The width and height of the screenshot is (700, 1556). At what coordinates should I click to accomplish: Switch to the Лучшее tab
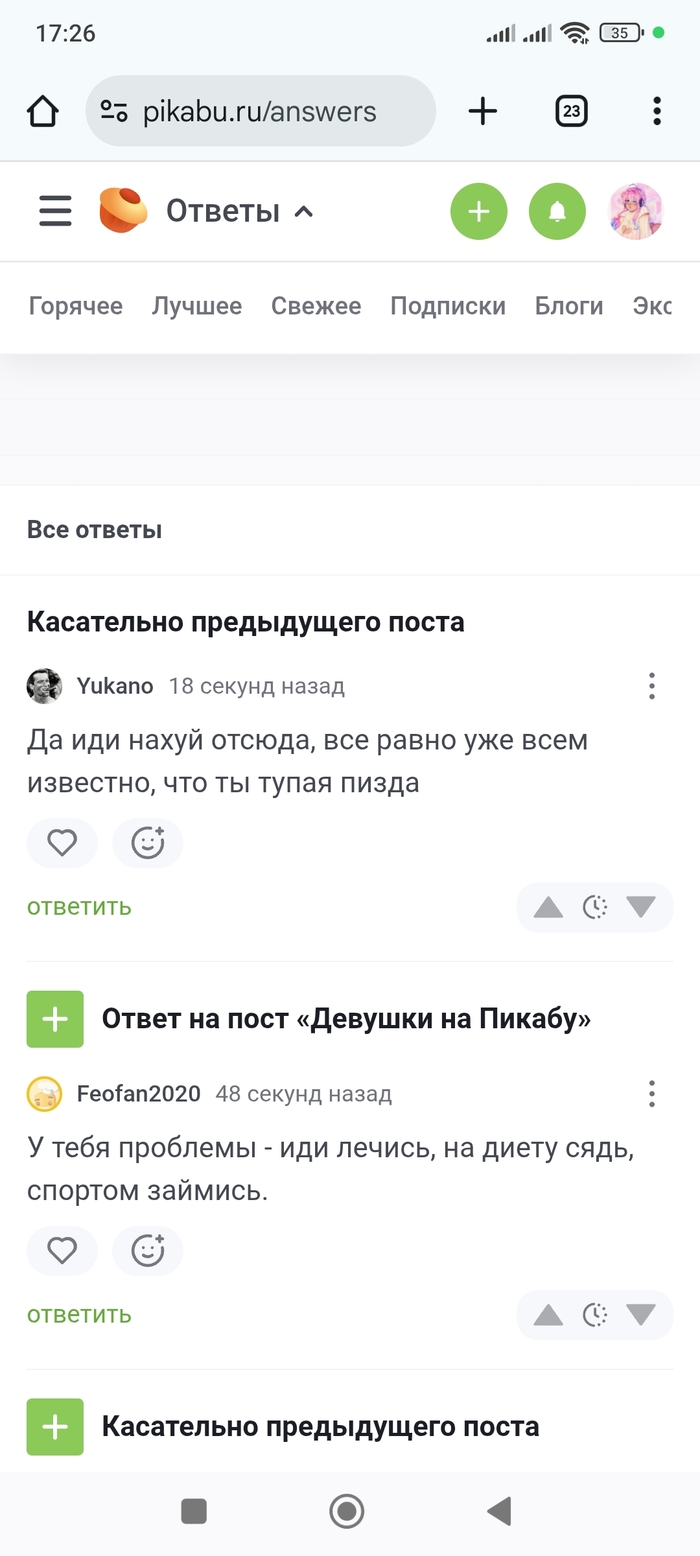pyautogui.click(x=197, y=306)
